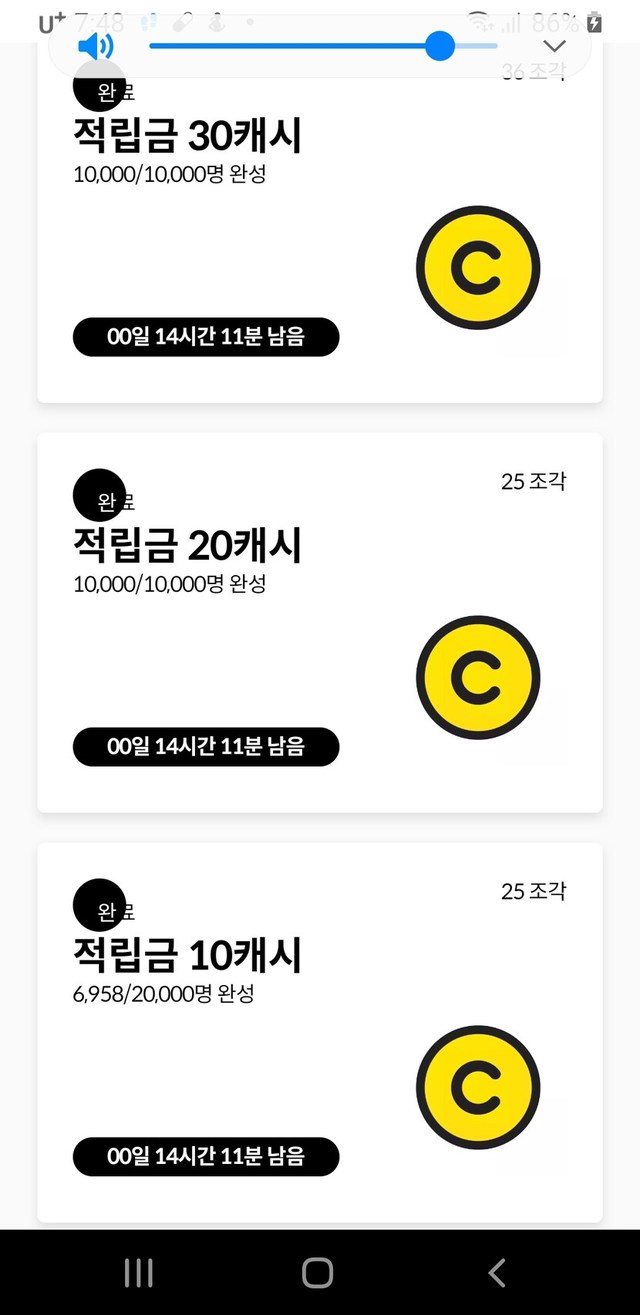Expand the volume panel chevron

pyautogui.click(x=554, y=46)
